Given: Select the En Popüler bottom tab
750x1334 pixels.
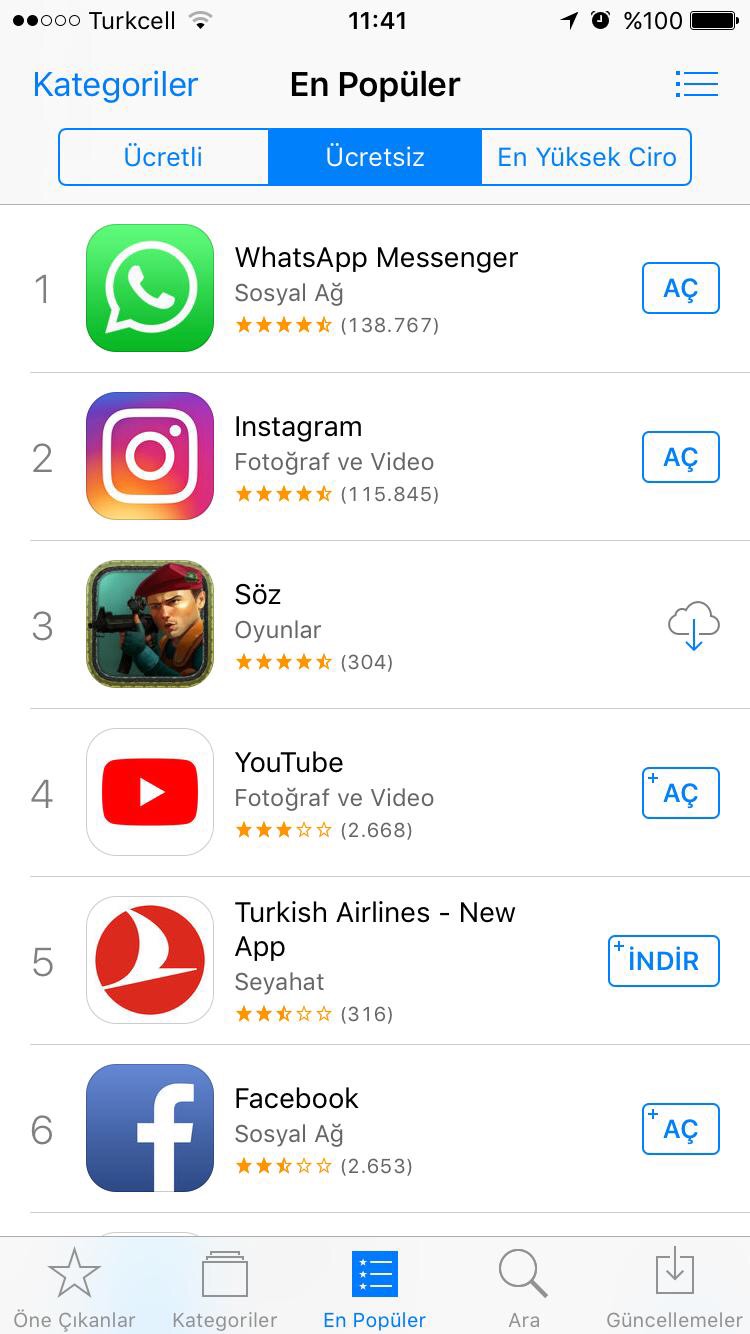Looking at the screenshot, I should point(375,1290).
